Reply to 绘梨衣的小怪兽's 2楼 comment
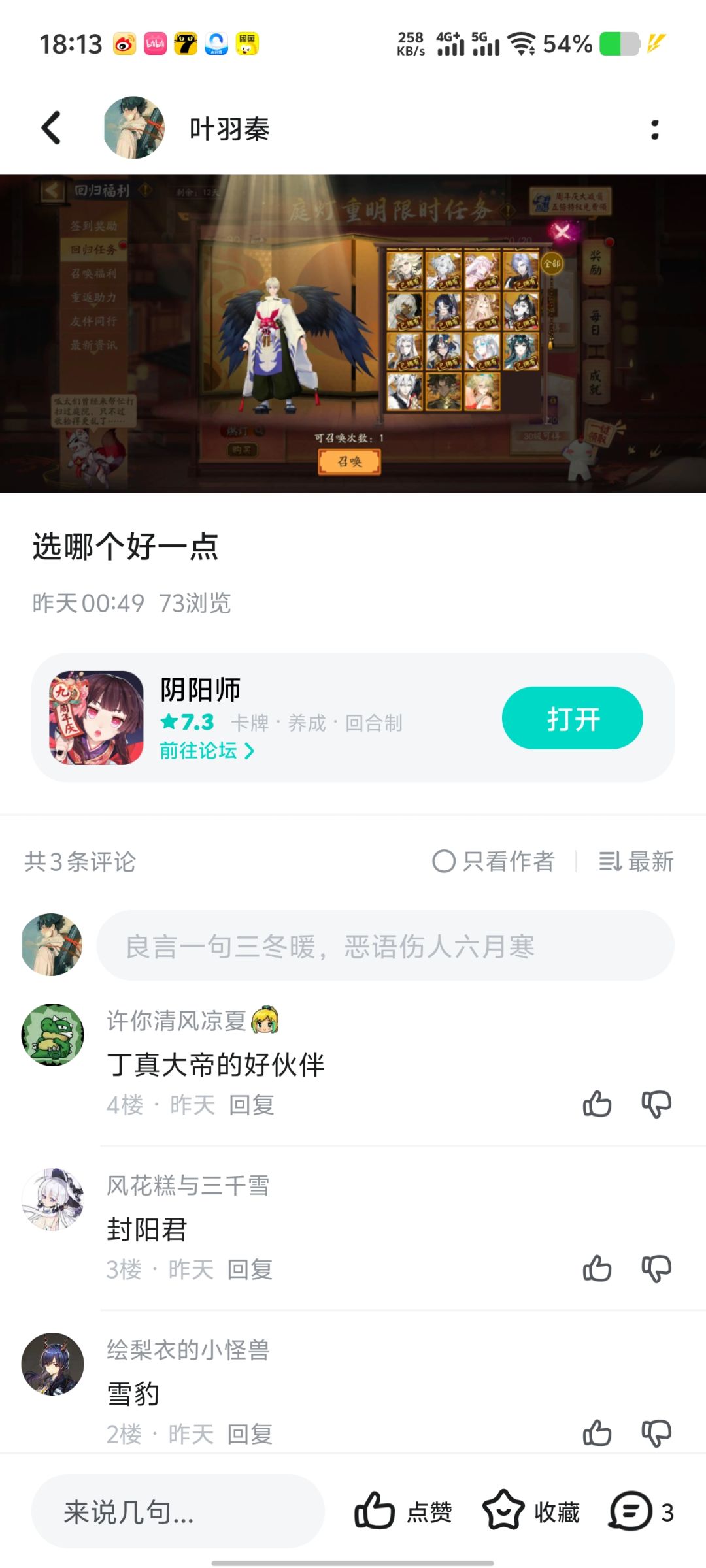The height and width of the screenshot is (1568, 706). coord(250,1434)
